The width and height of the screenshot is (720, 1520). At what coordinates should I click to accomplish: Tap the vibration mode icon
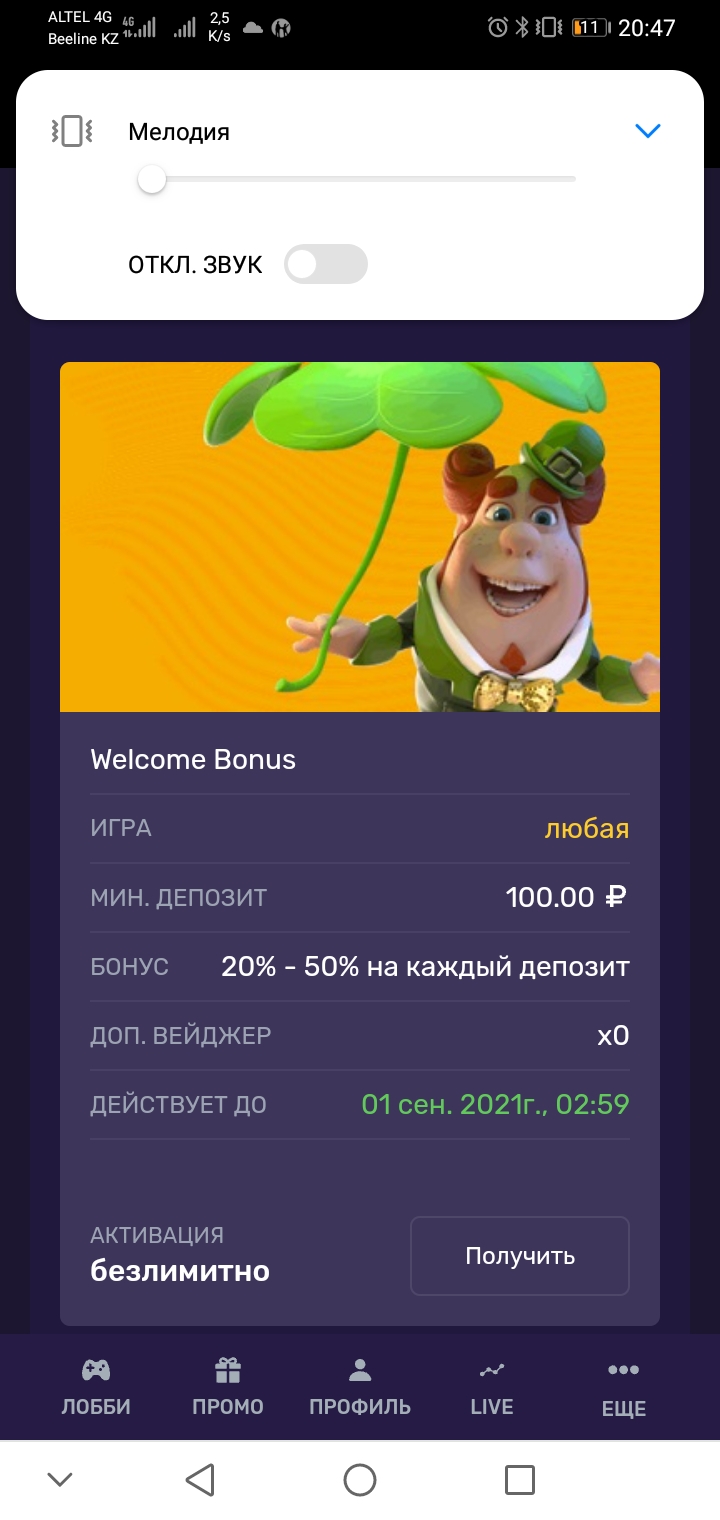click(x=71, y=131)
